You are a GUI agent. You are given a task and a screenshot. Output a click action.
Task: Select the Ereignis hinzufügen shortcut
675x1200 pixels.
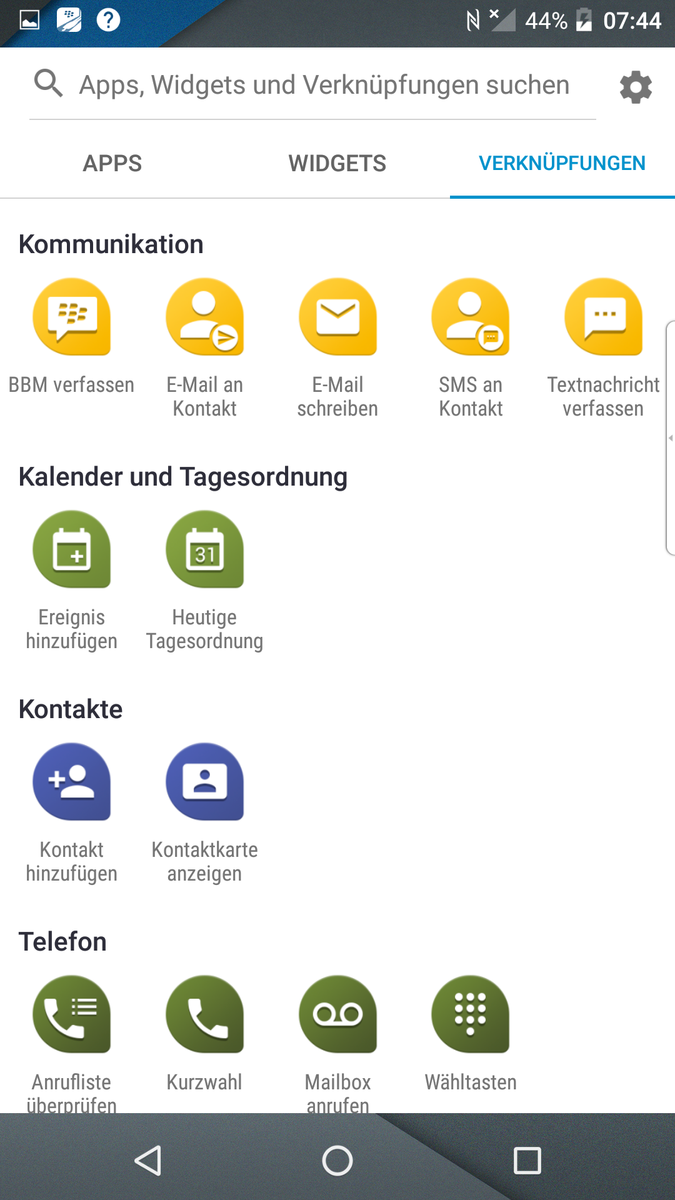(71, 580)
